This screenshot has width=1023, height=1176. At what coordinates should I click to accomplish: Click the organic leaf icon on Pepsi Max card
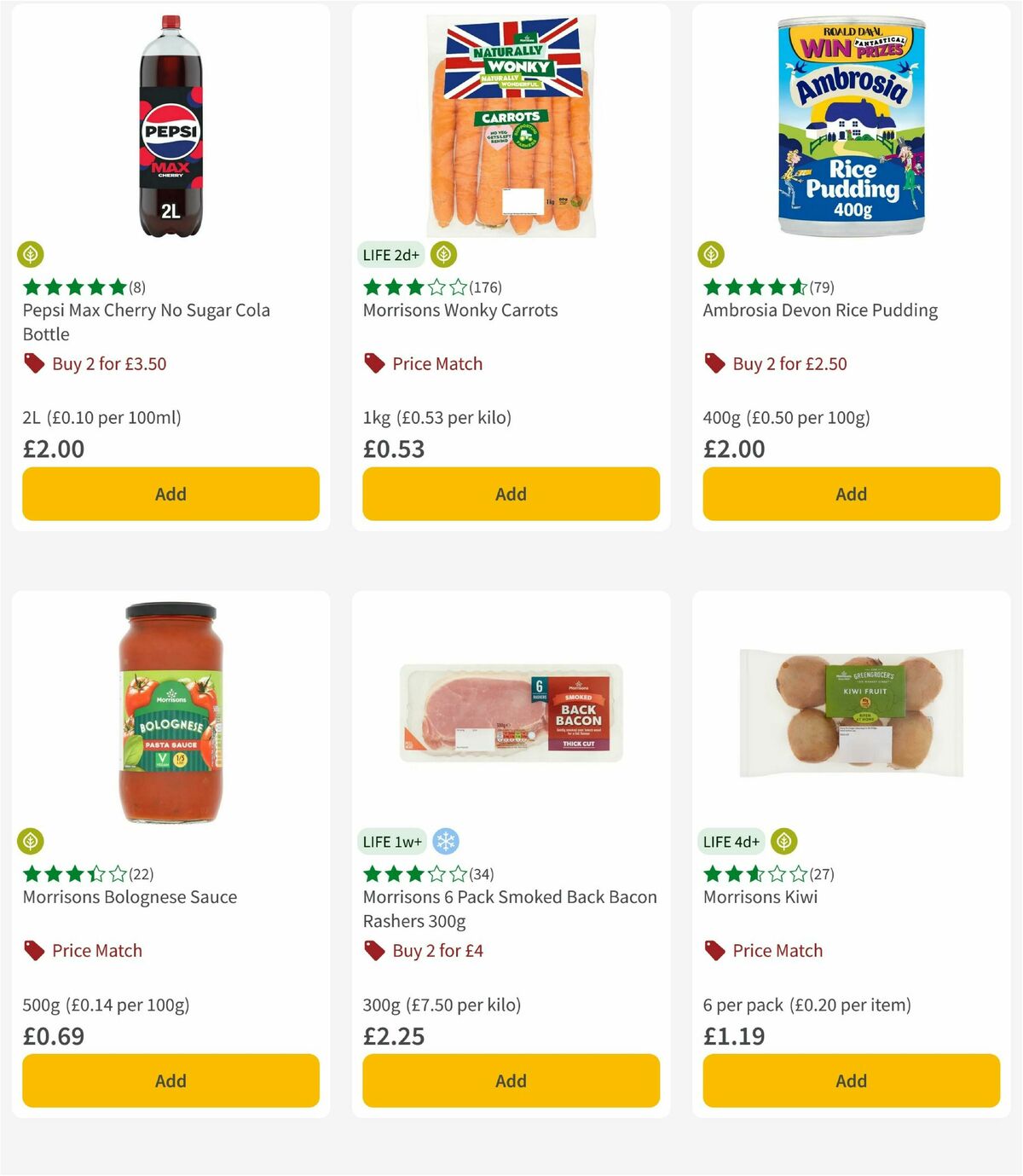click(32, 254)
